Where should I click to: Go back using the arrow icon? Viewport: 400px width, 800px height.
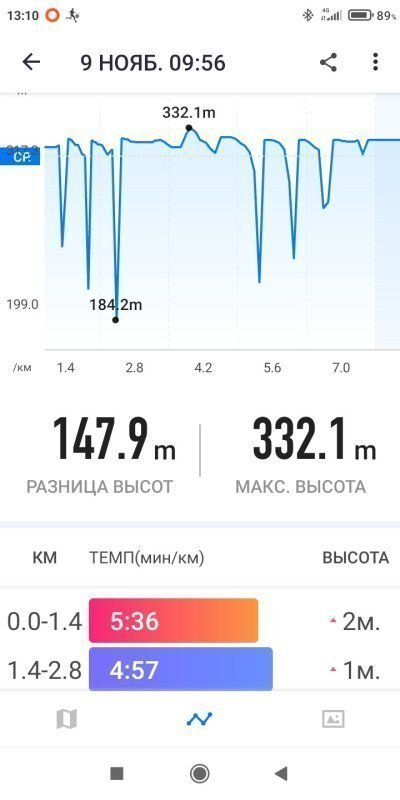(x=31, y=62)
